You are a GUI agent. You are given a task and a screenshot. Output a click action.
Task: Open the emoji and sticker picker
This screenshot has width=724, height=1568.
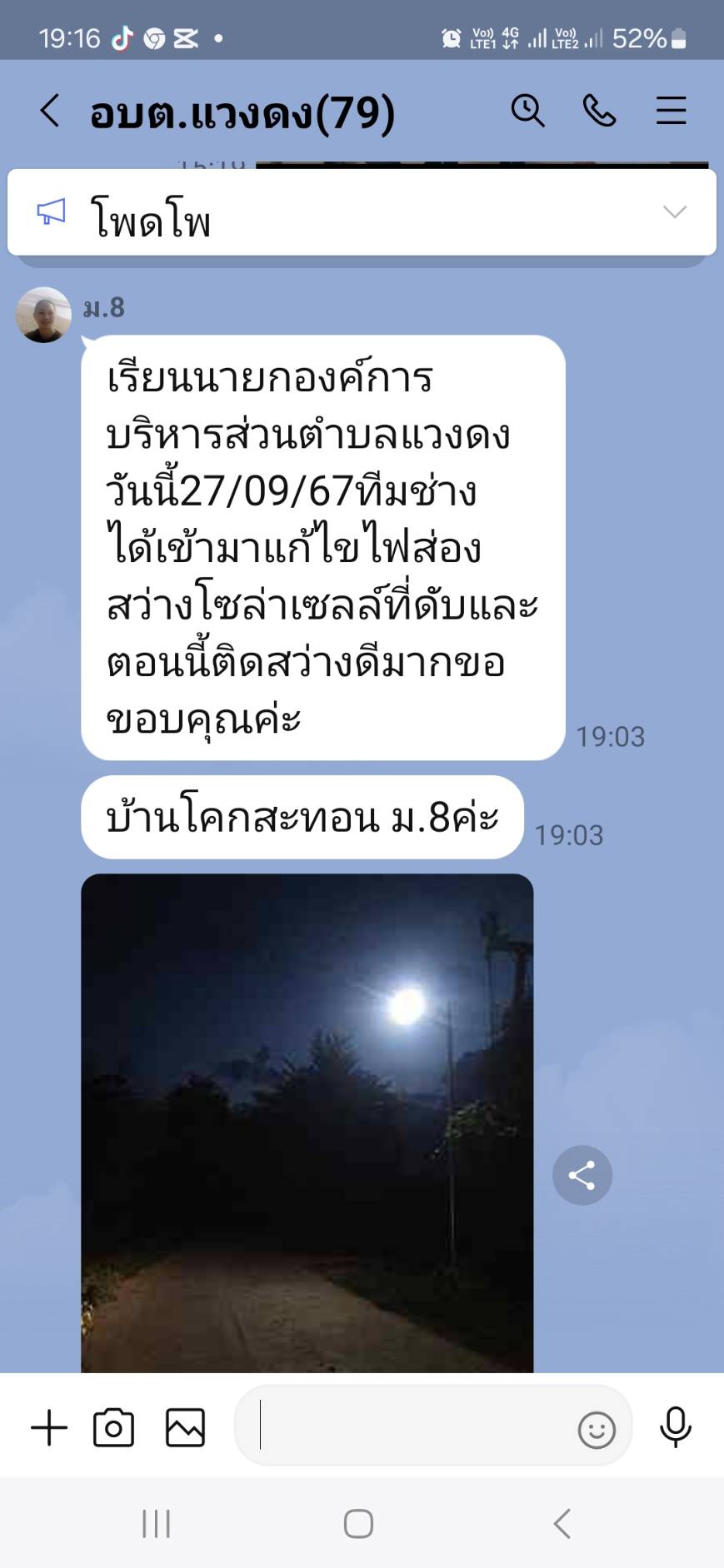click(597, 1431)
